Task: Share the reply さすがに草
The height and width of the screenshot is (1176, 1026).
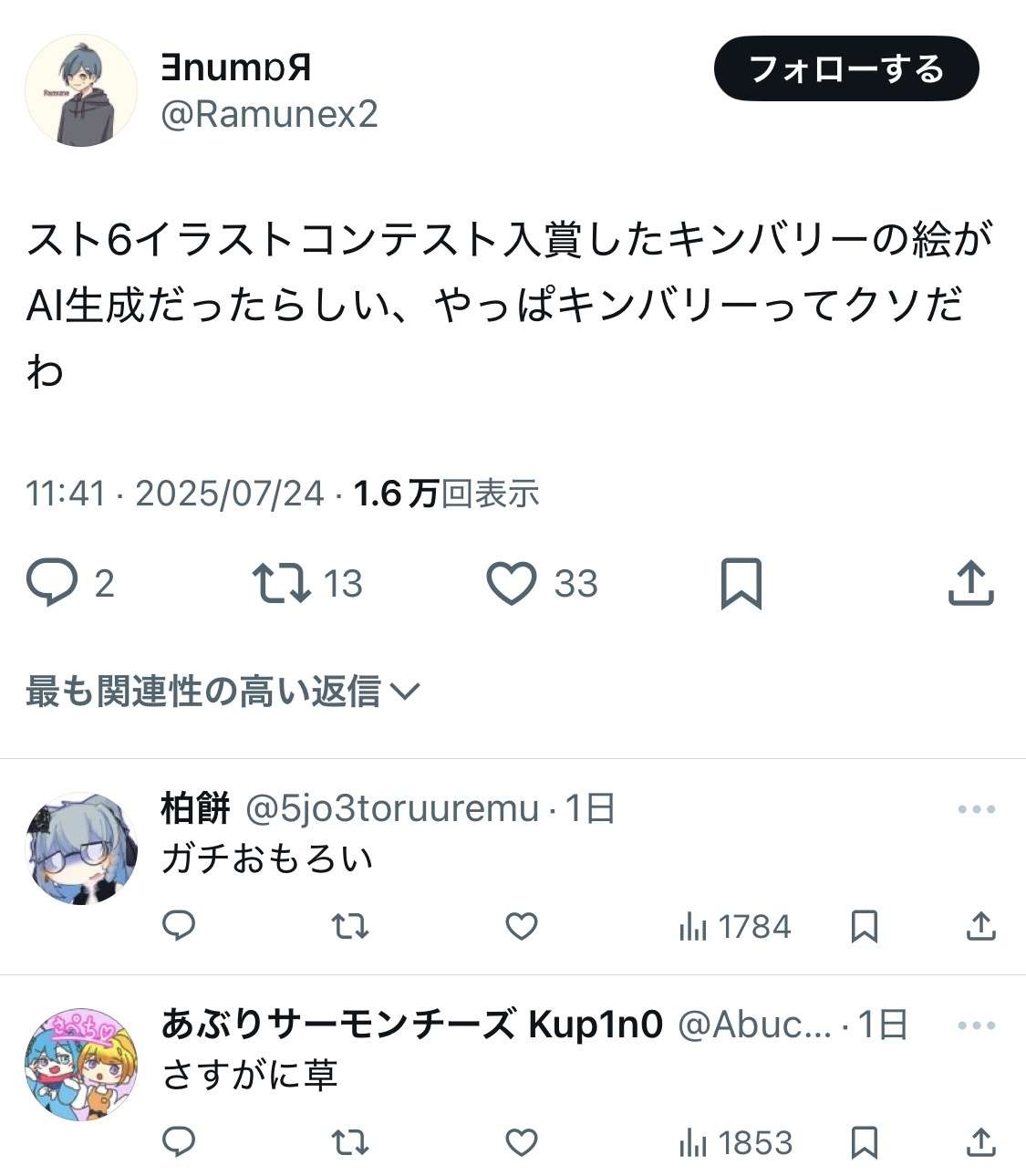Action: pos(979,1142)
